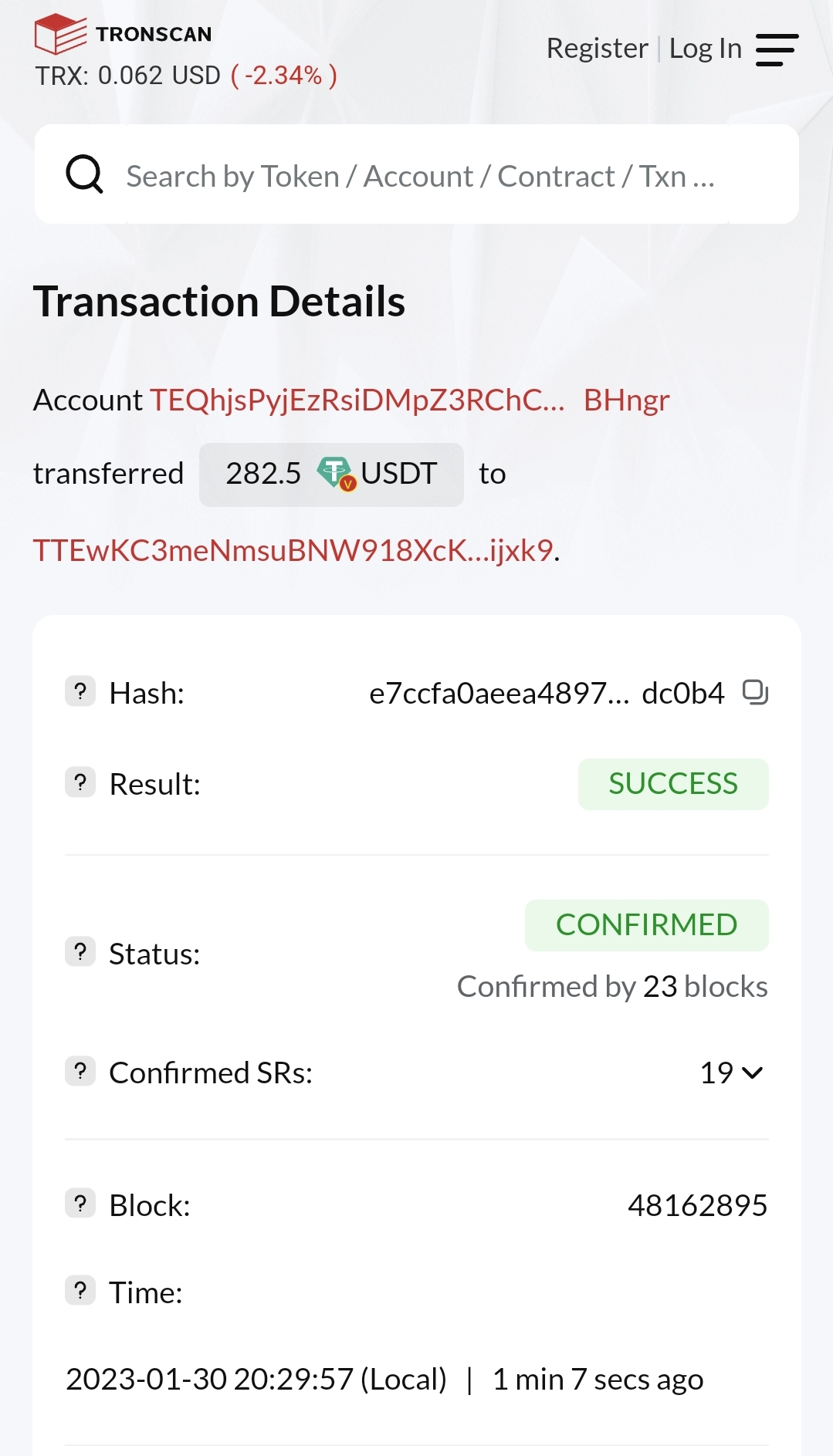Screen dimensions: 833x1456
Task: Copy the transaction hash
Action: click(755, 692)
